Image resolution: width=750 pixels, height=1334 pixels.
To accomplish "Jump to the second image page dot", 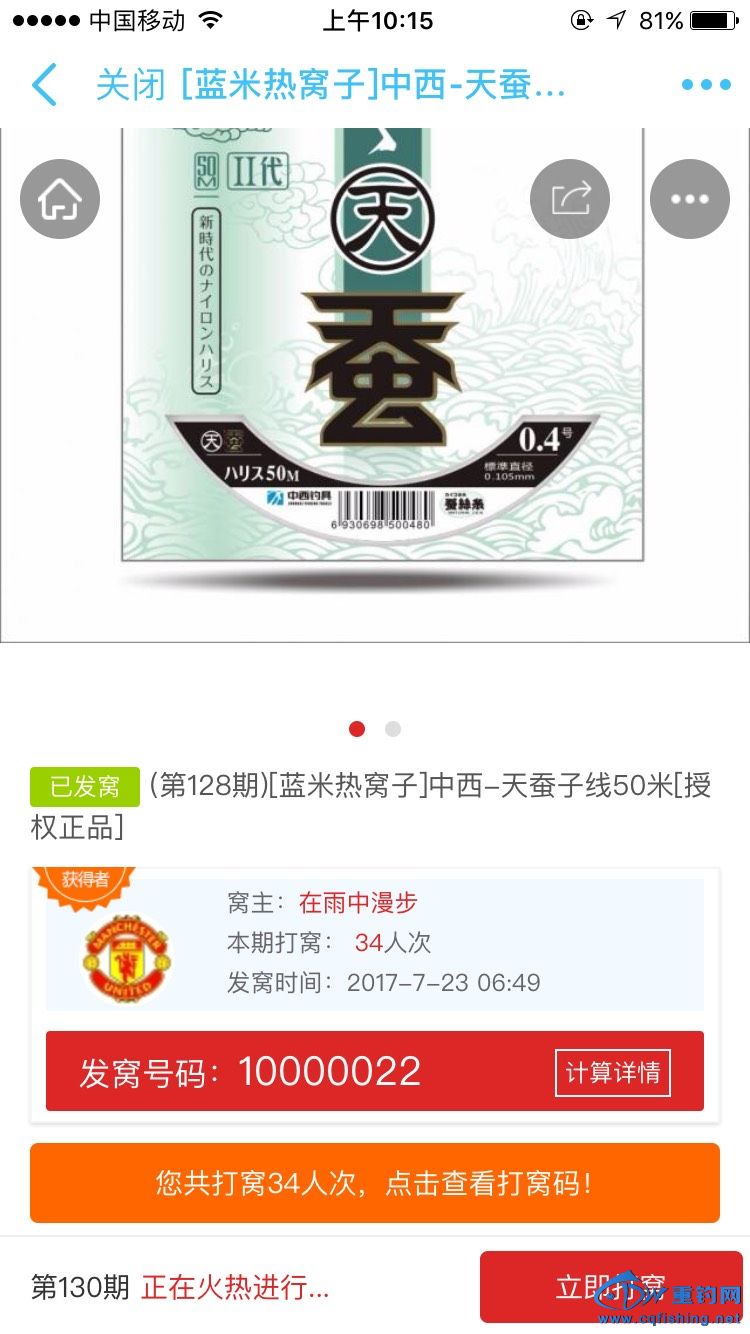I will (393, 729).
